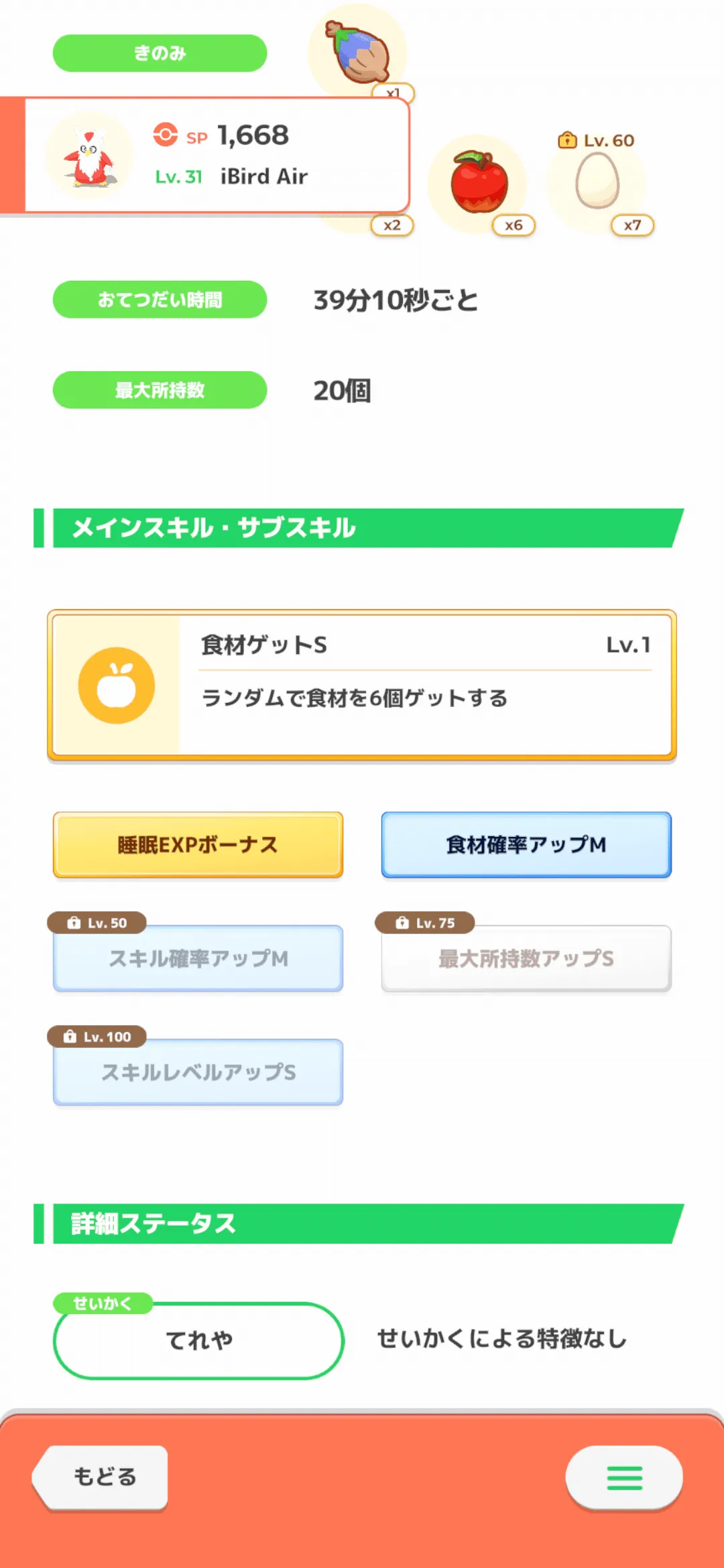
Task: View locked 最大所持数アップS sub skill
Action: coord(526,958)
